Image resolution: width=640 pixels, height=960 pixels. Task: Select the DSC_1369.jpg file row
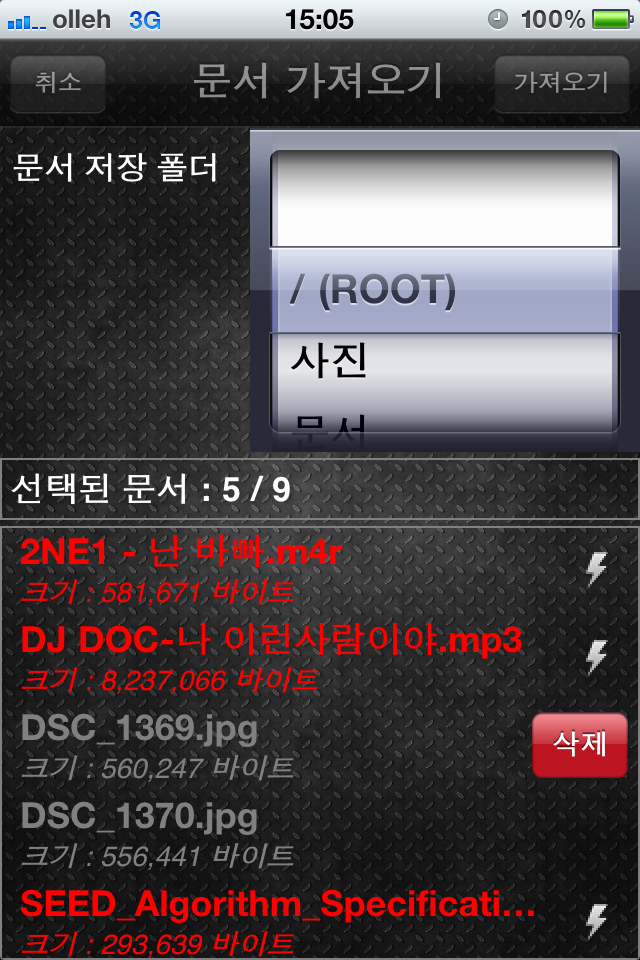260,745
